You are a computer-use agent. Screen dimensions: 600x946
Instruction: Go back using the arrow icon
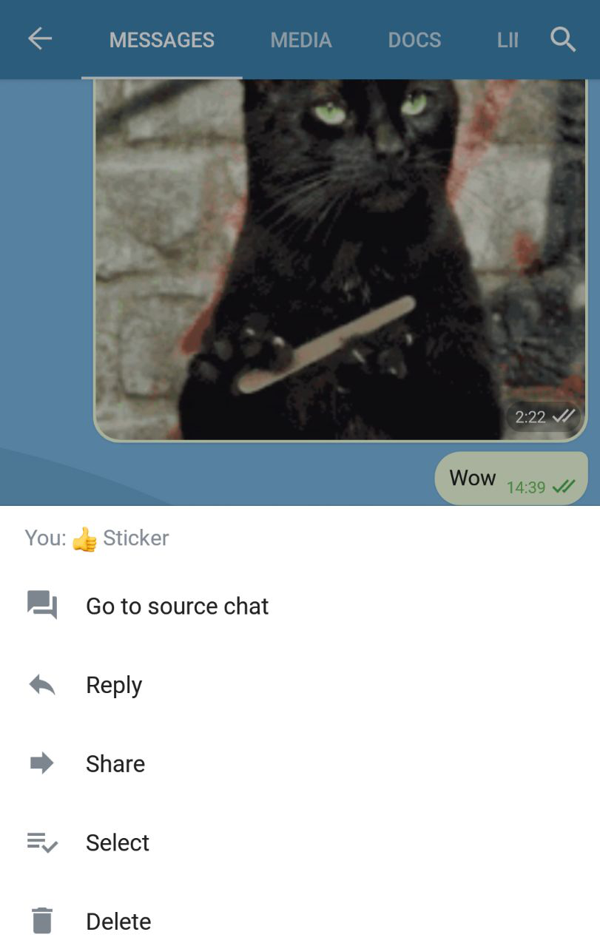(x=40, y=40)
